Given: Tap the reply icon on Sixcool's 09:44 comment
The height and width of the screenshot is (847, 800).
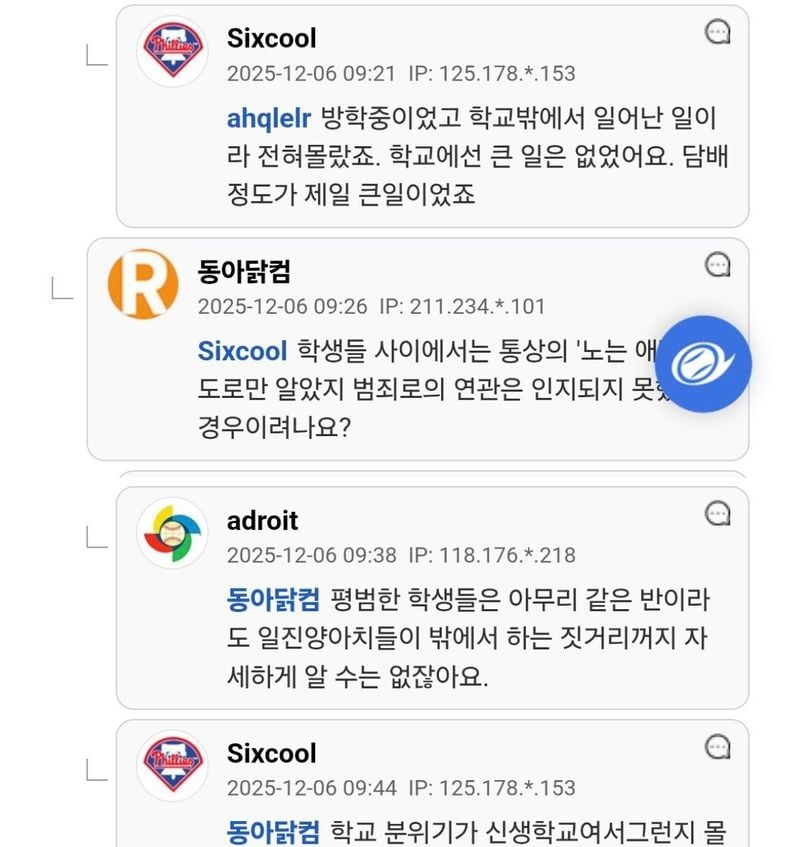Looking at the screenshot, I should pos(718,746).
